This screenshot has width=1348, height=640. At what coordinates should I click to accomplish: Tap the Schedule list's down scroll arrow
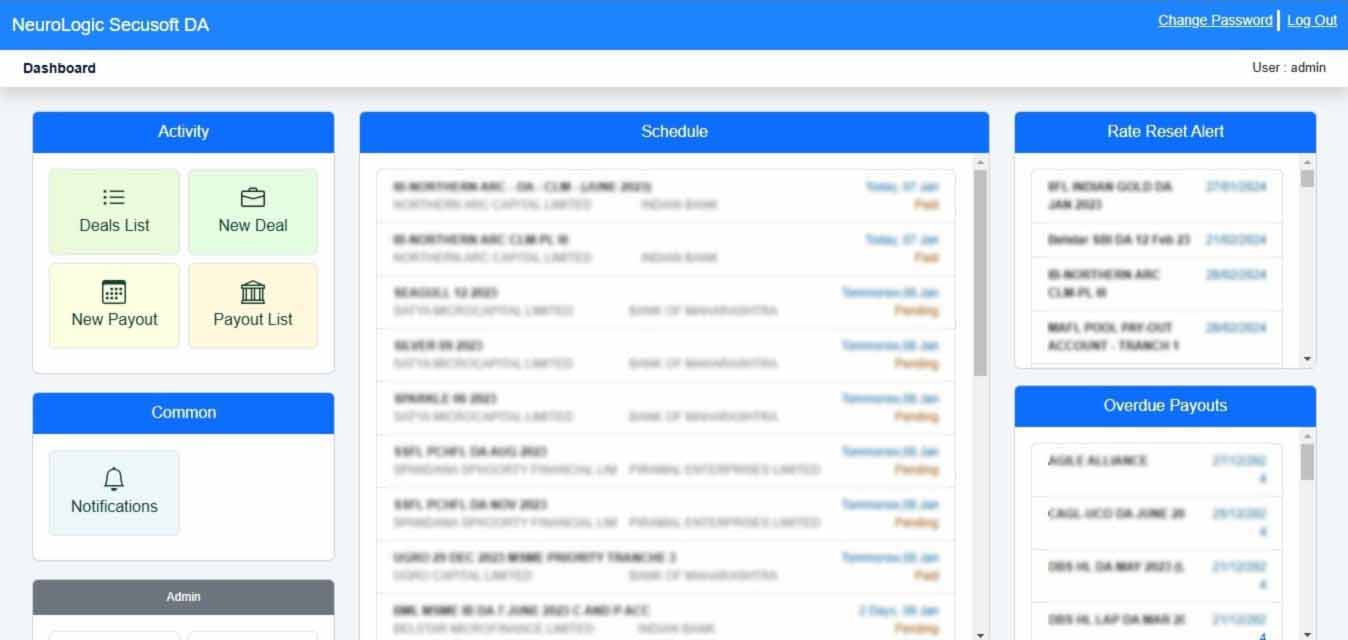pyautogui.click(x=980, y=634)
